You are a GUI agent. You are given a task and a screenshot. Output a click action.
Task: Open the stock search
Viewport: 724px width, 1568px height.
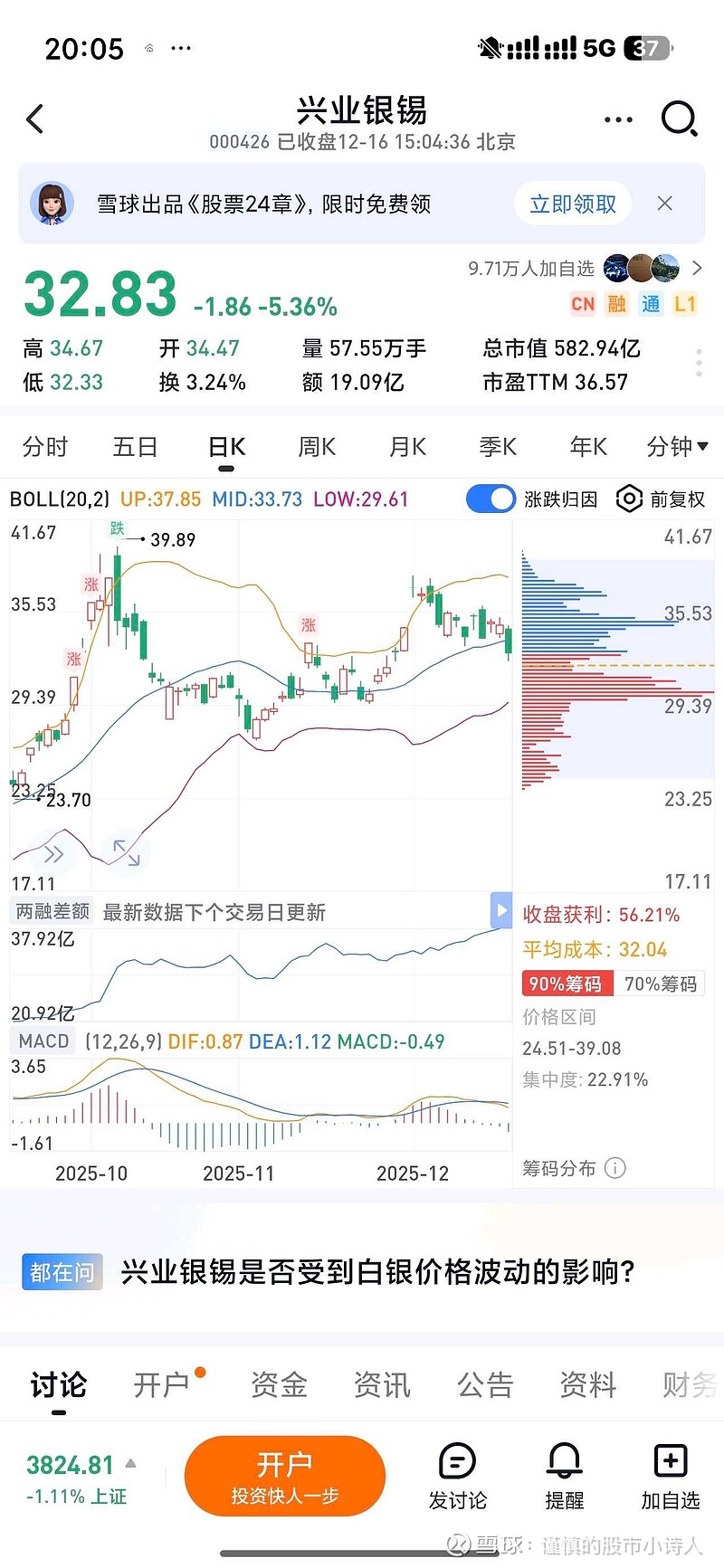(679, 119)
